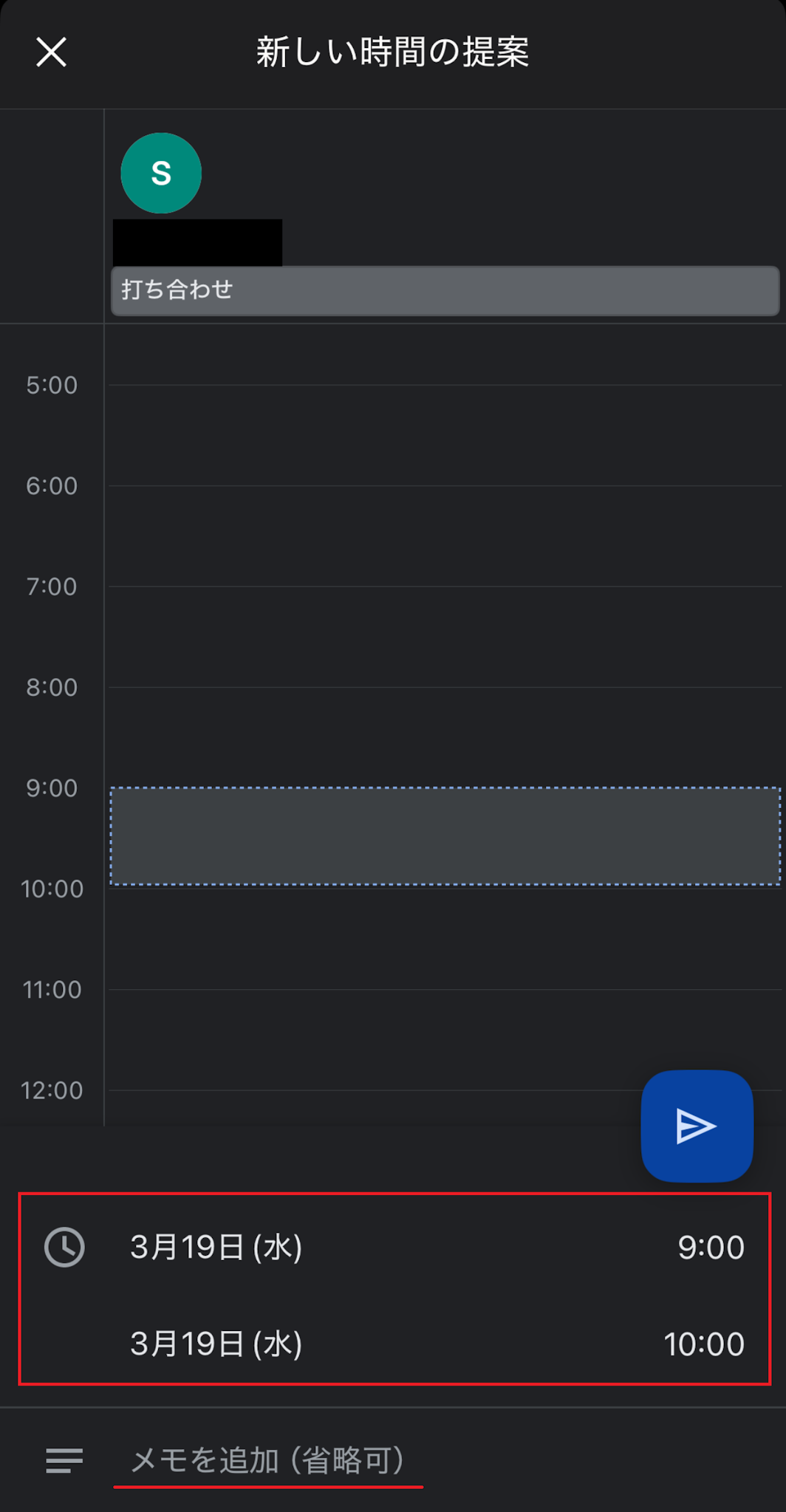Tap the メモを追加 note field

coord(267,1460)
